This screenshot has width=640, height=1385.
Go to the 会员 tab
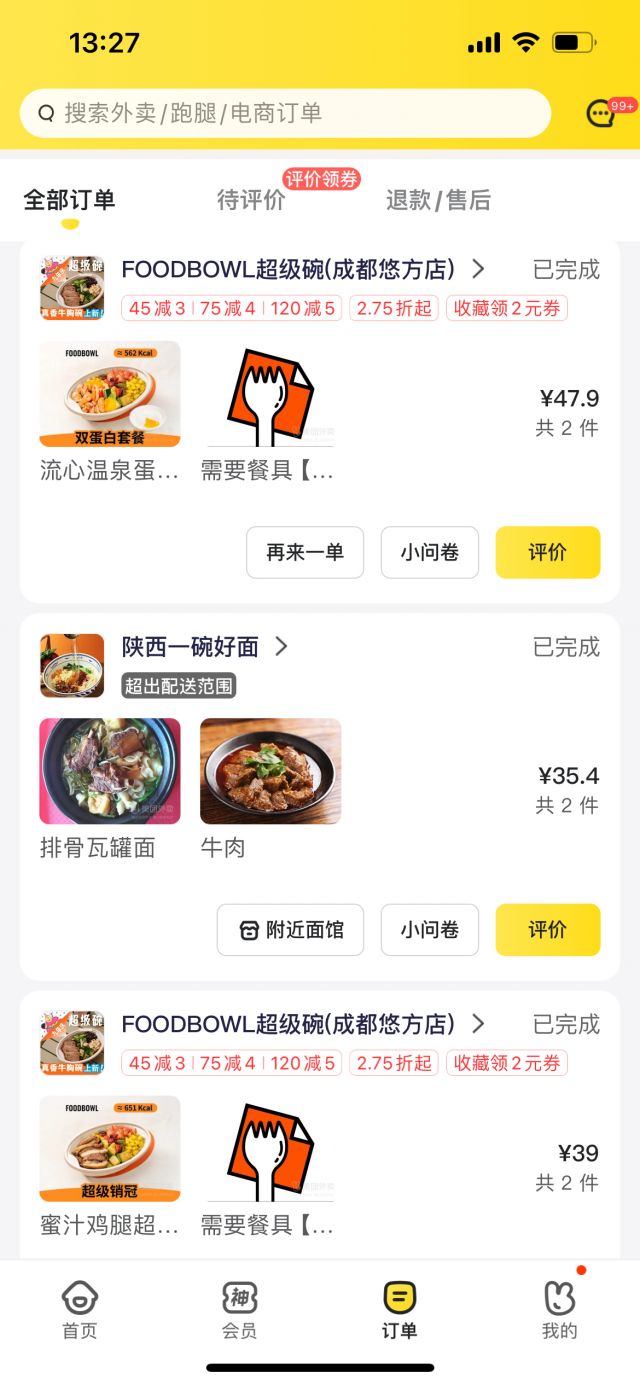[x=240, y=1310]
